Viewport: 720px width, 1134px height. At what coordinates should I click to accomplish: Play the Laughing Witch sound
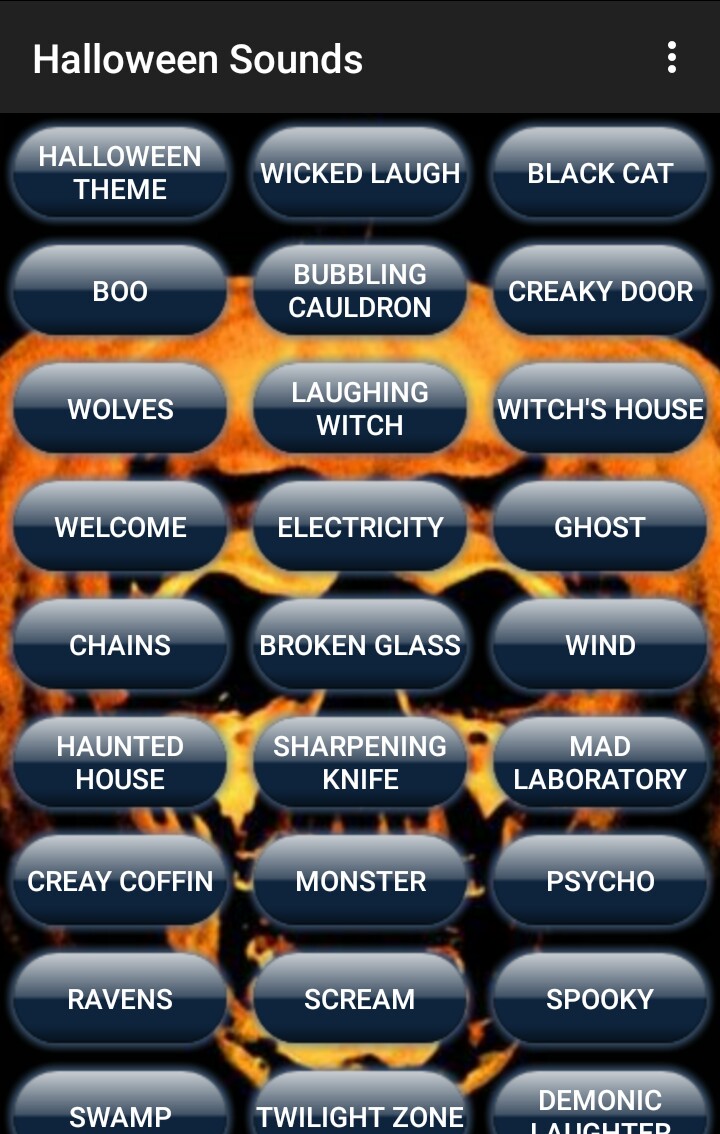click(x=360, y=409)
